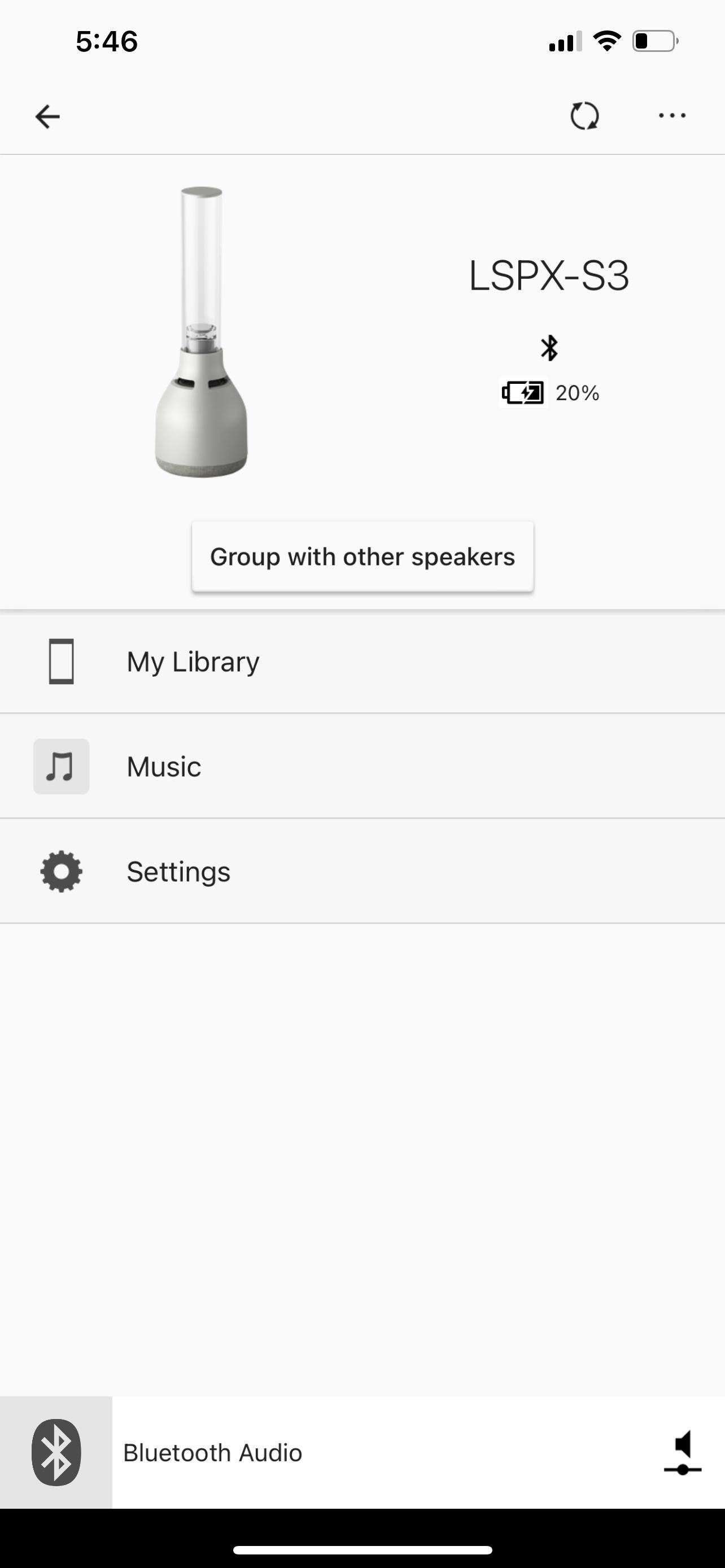Viewport: 725px width, 1568px height.
Task: Refresh the speaker connection status
Action: point(584,116)
